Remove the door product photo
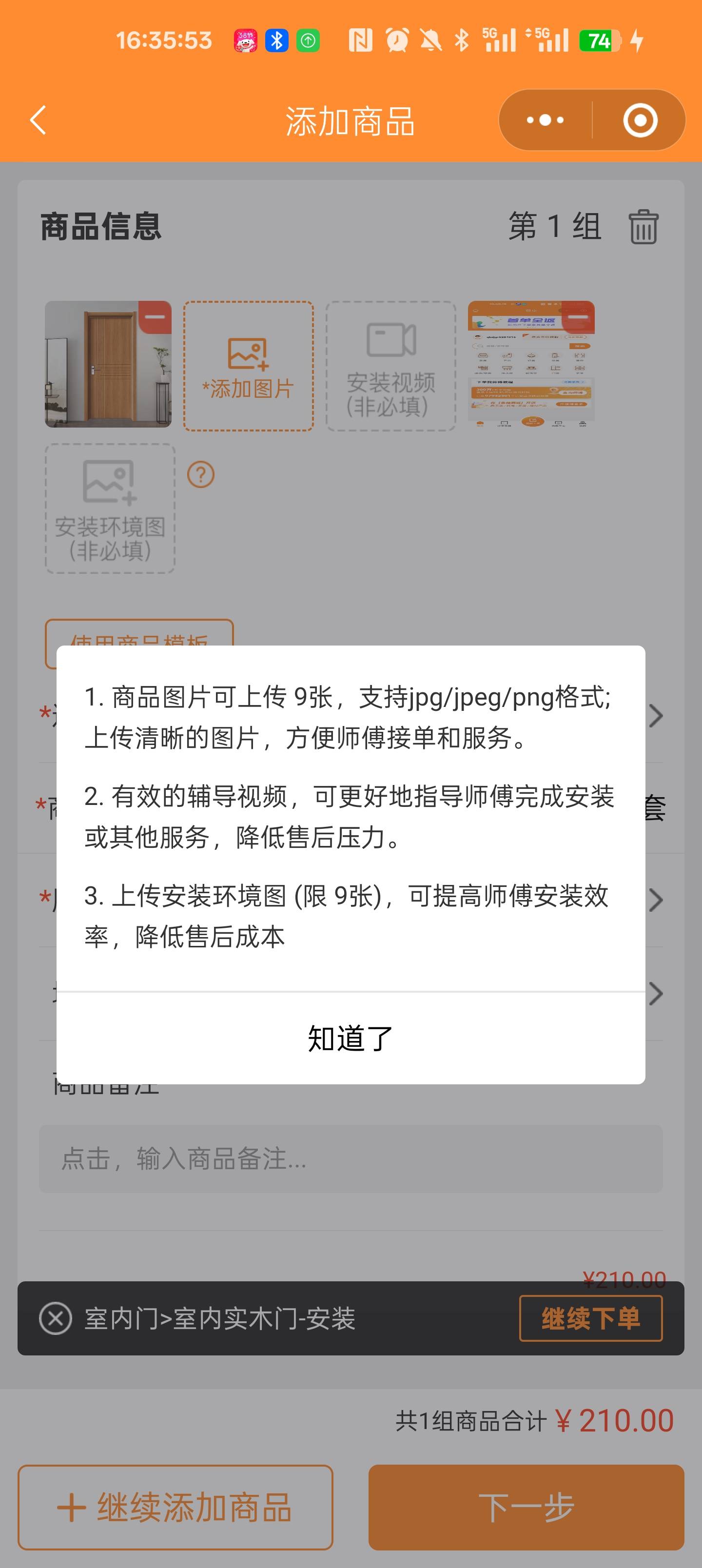 tap(155, 316)
